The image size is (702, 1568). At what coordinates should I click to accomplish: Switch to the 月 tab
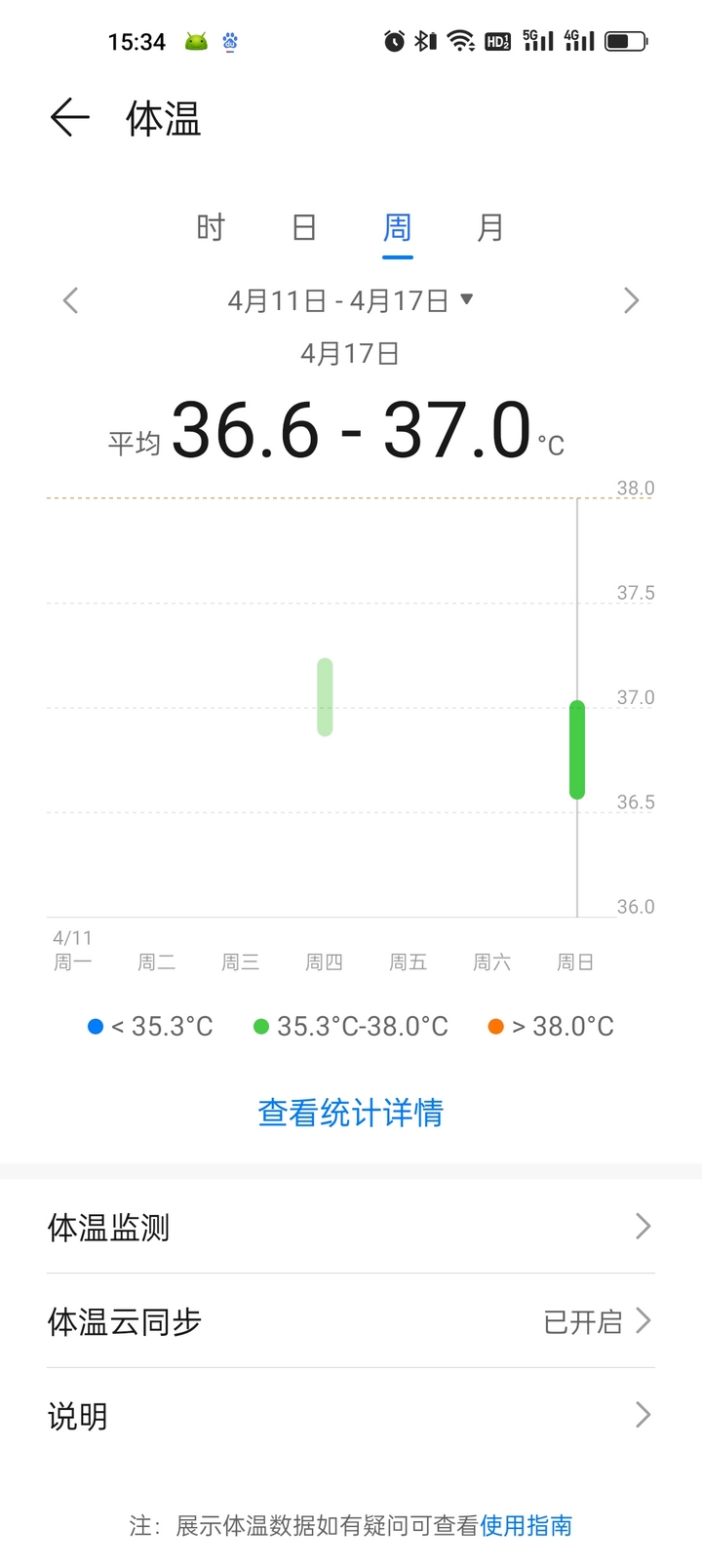490,227
